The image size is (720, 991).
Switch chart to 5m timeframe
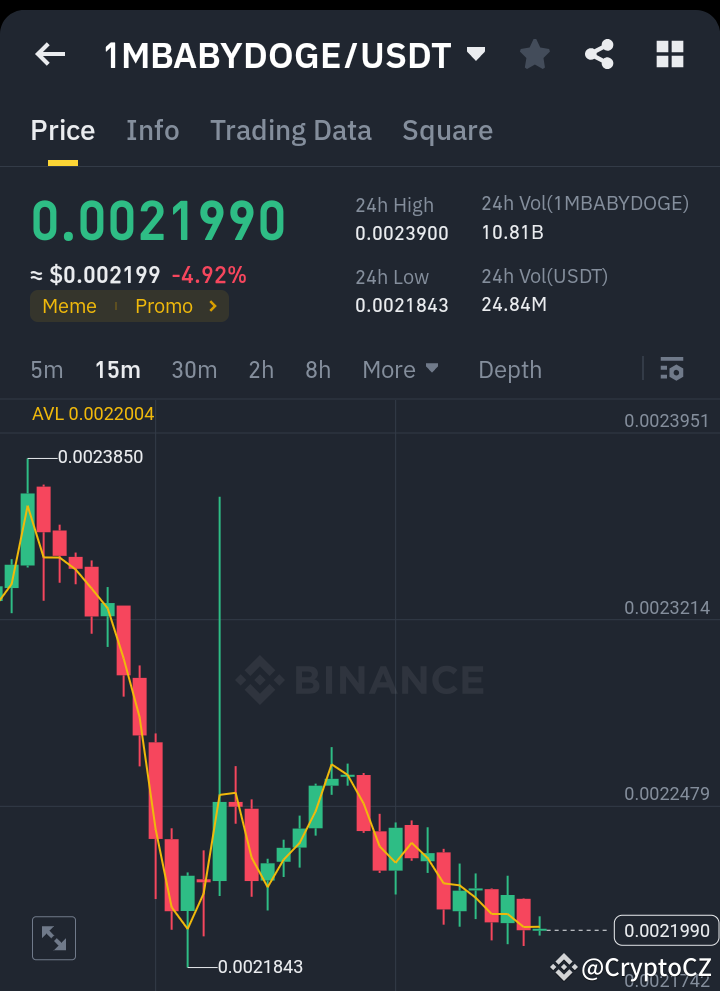(46, 369)
